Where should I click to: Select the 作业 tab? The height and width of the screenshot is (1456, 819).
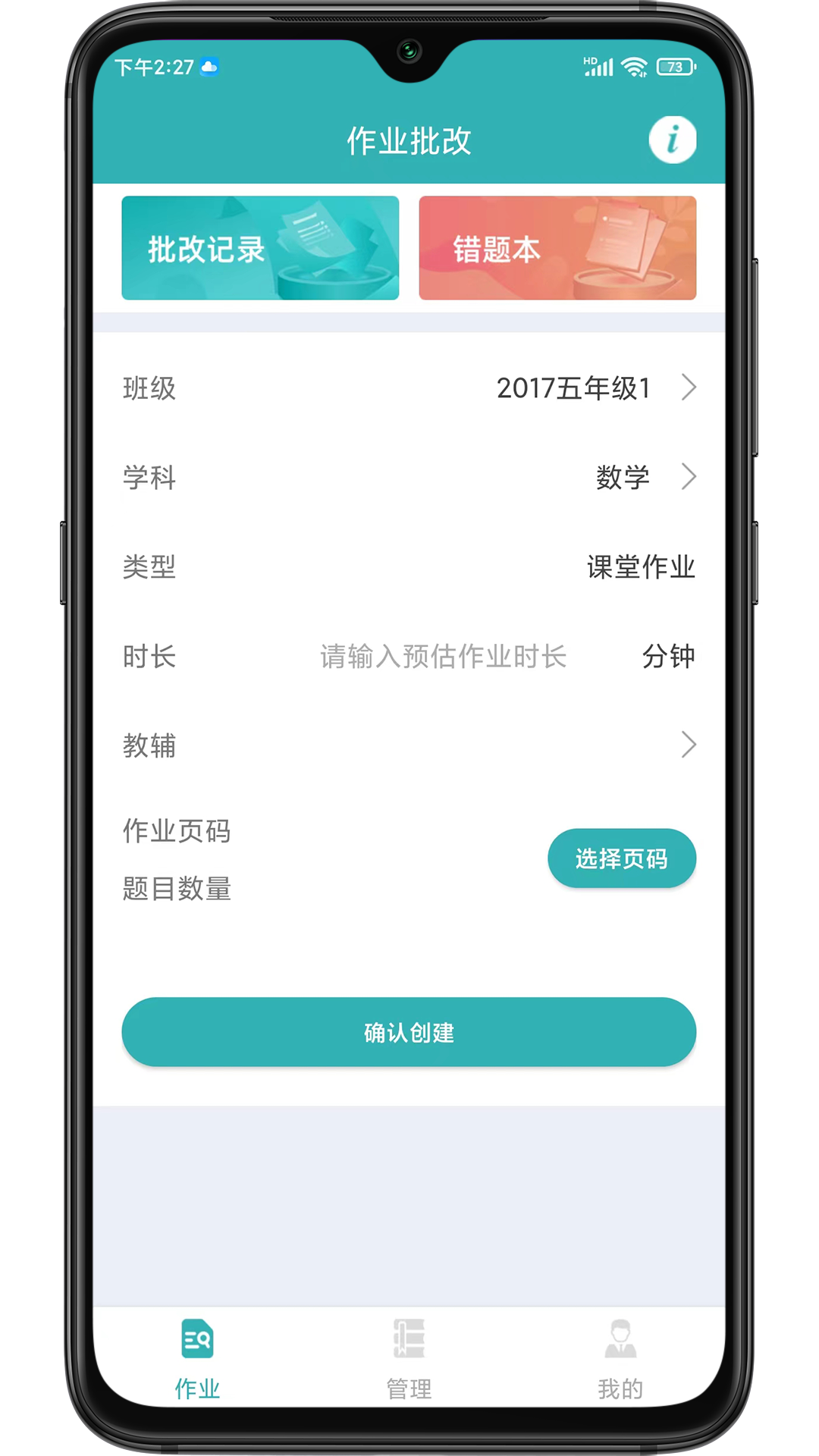[x=197, y=1359]
